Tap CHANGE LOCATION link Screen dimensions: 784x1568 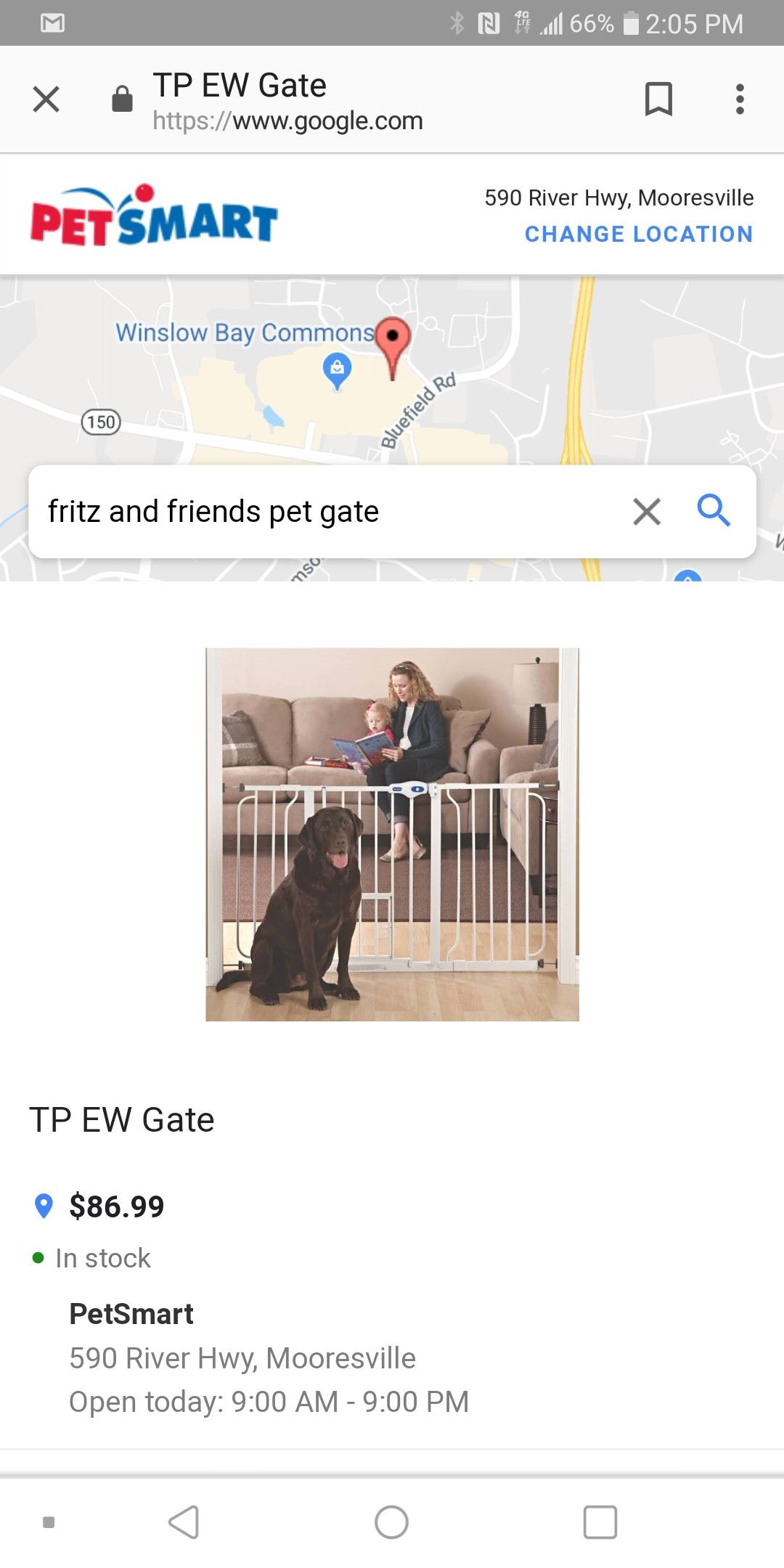point(639,234)
